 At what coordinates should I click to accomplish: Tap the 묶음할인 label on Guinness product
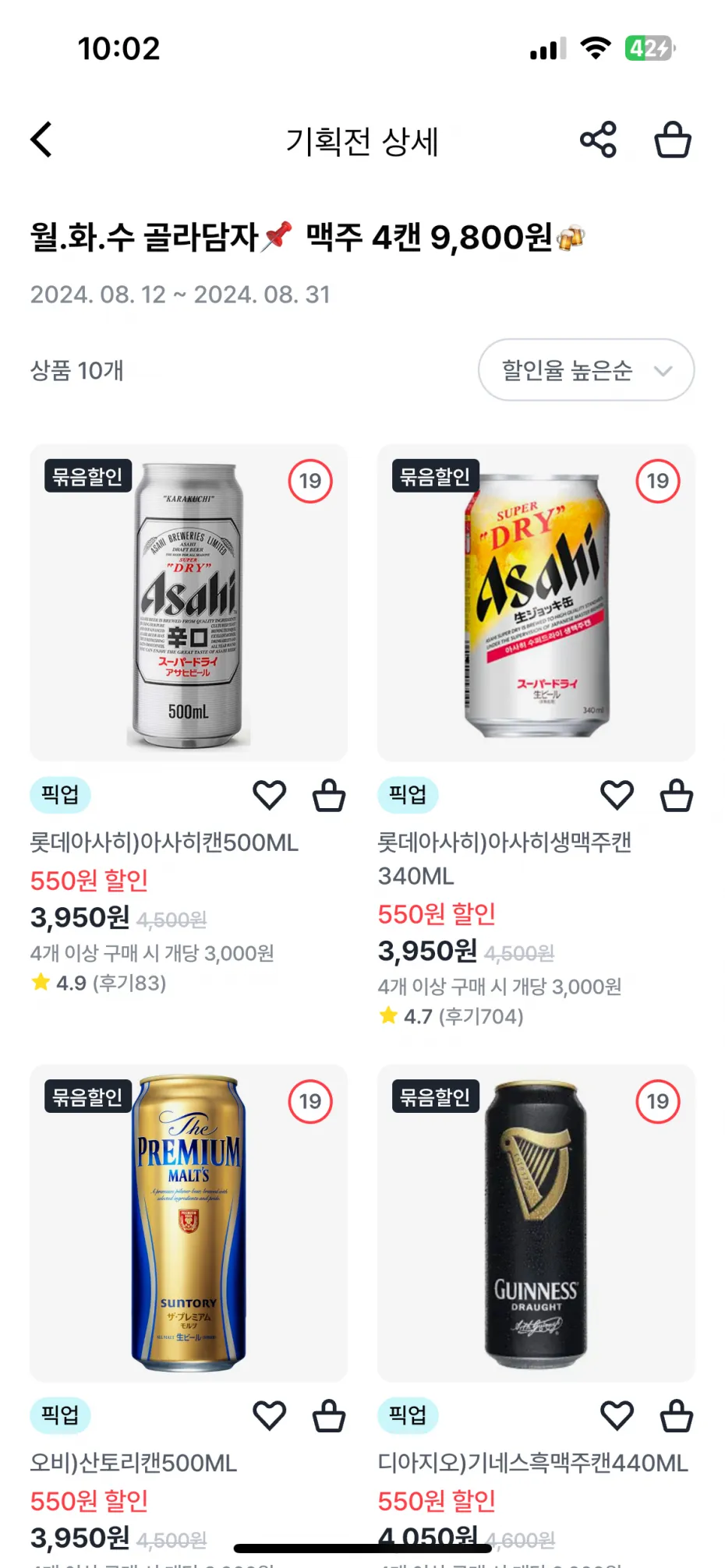[435, 1097]
